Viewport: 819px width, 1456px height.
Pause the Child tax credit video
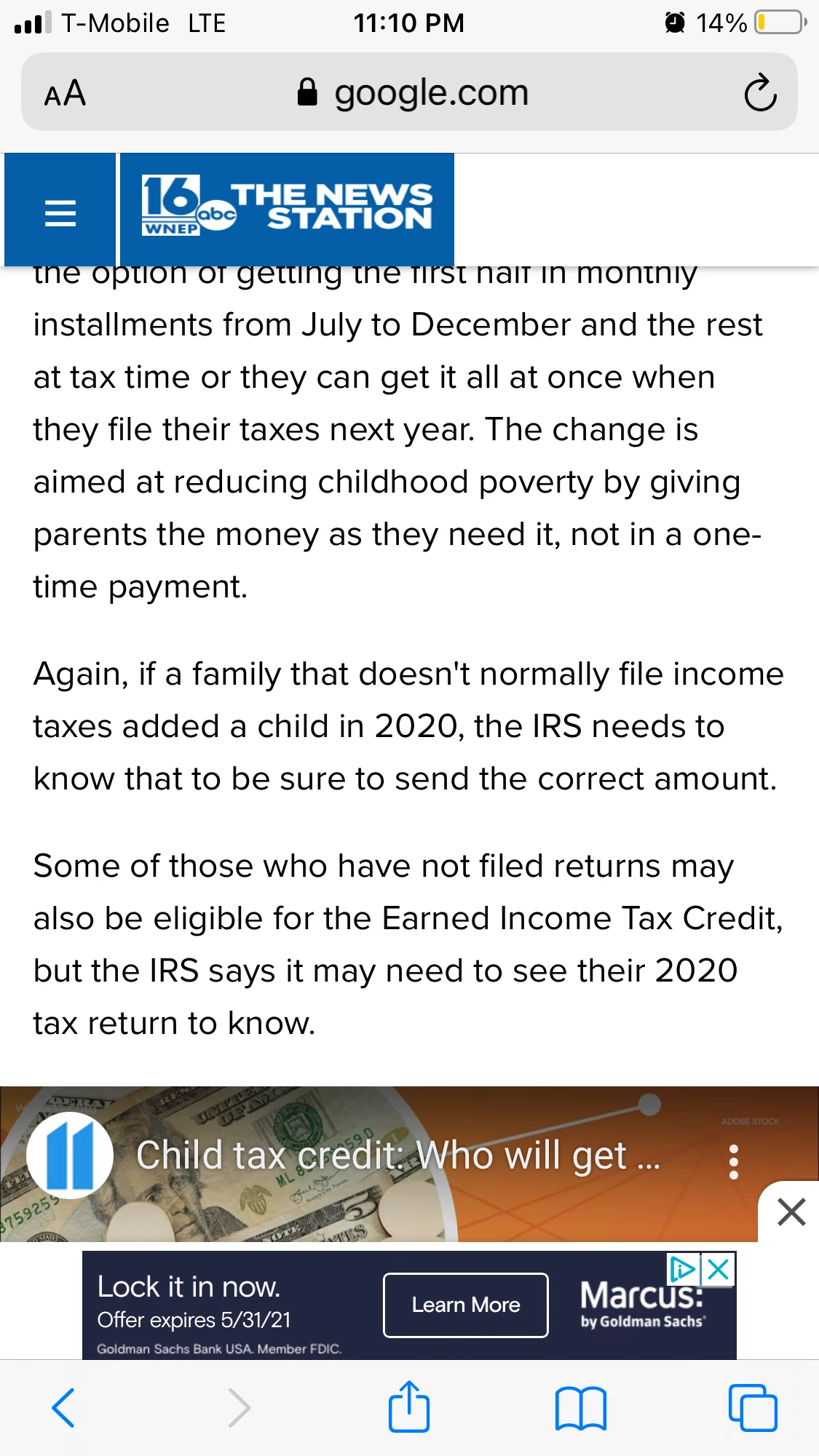(70, 1155)
